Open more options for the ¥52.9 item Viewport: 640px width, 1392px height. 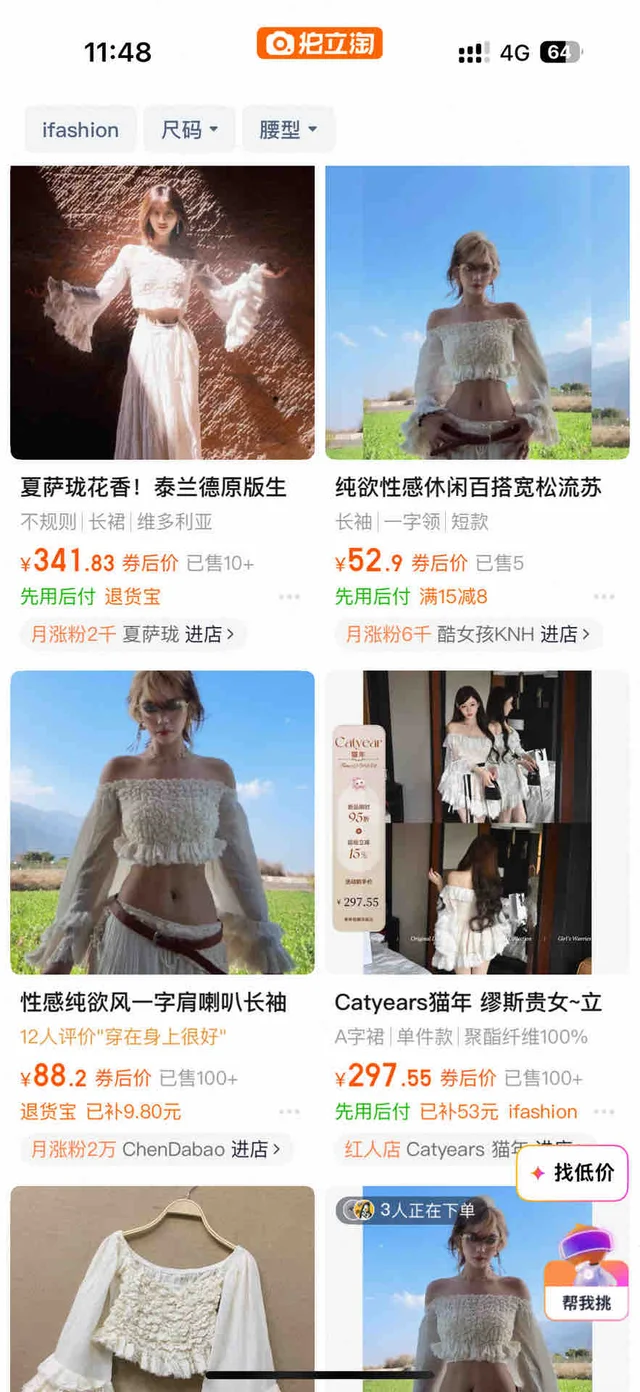pyautogui.click(x=603, y=597)
